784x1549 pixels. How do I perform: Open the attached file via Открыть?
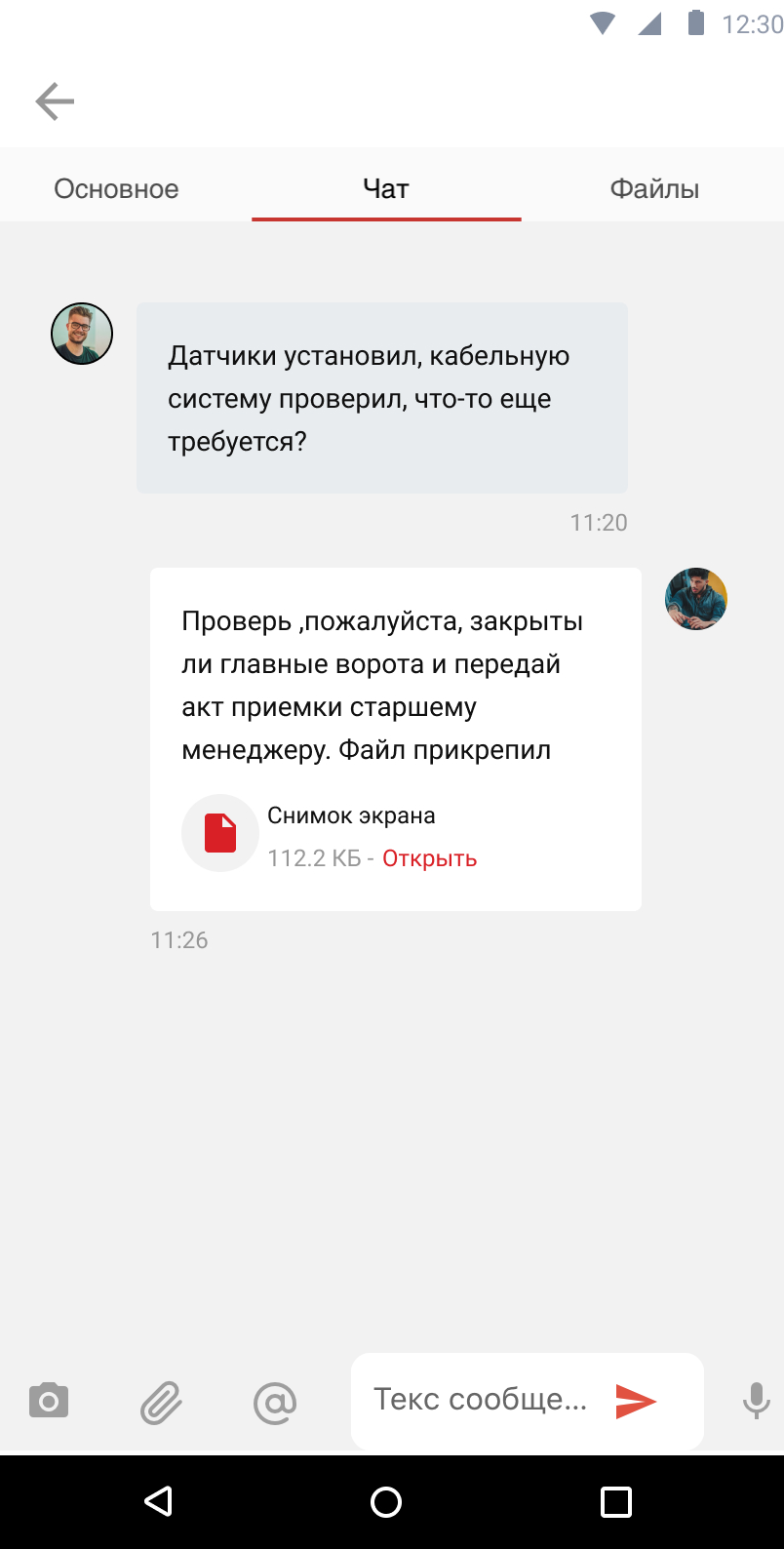[429, 858]
